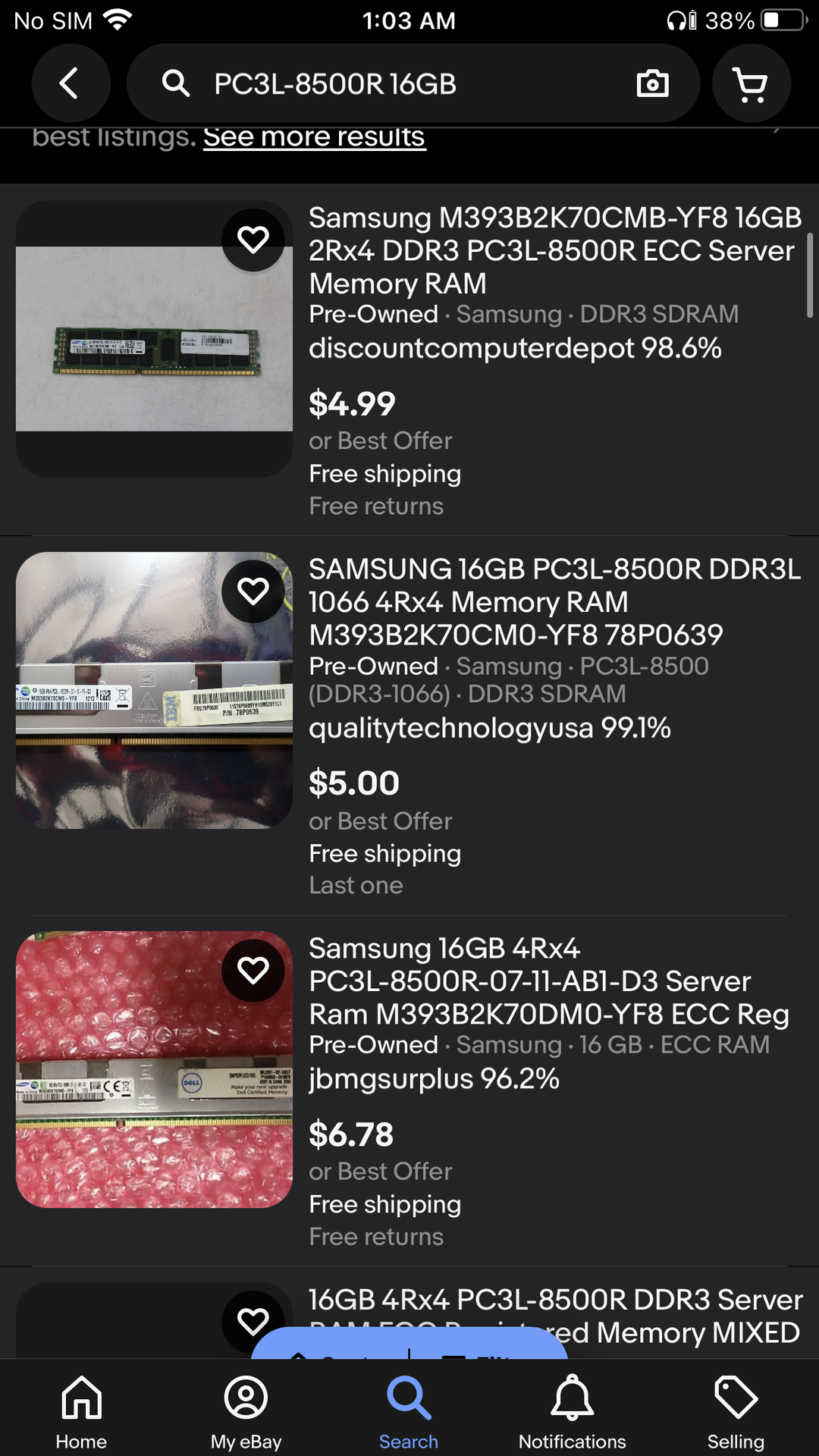Go back from search results
819x1456 pixels.
[x=70, y=83]
